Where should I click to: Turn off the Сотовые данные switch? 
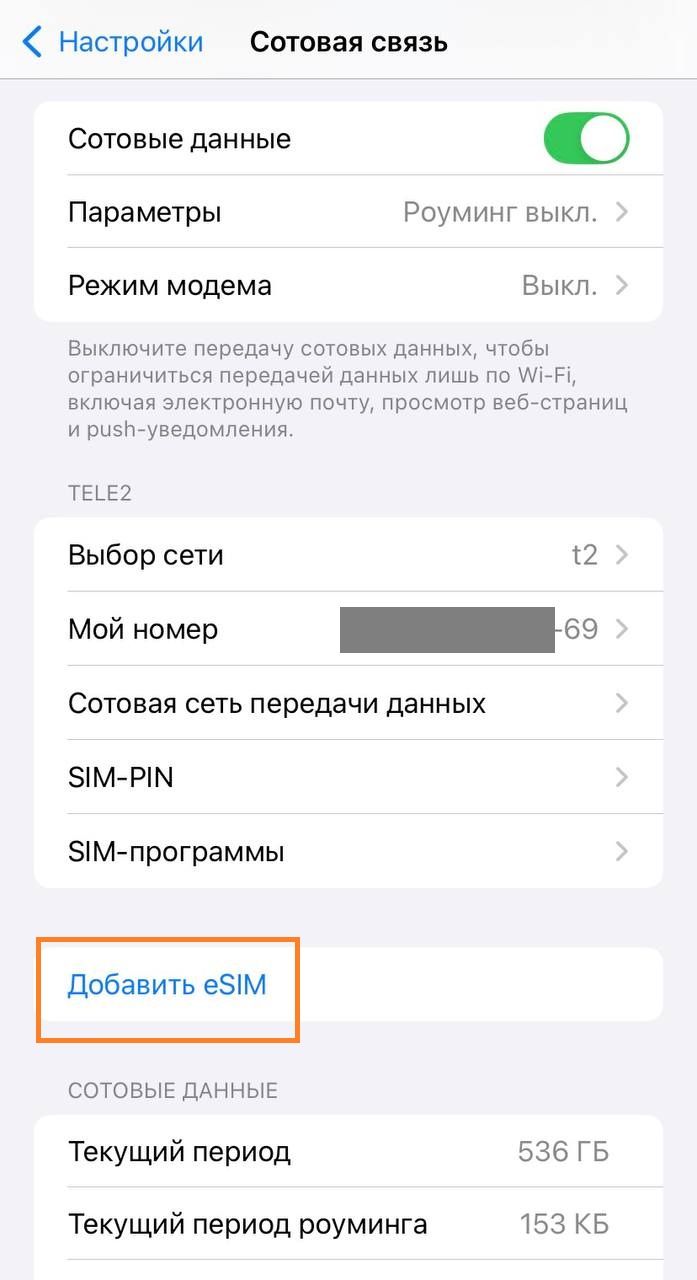(586, 139)
